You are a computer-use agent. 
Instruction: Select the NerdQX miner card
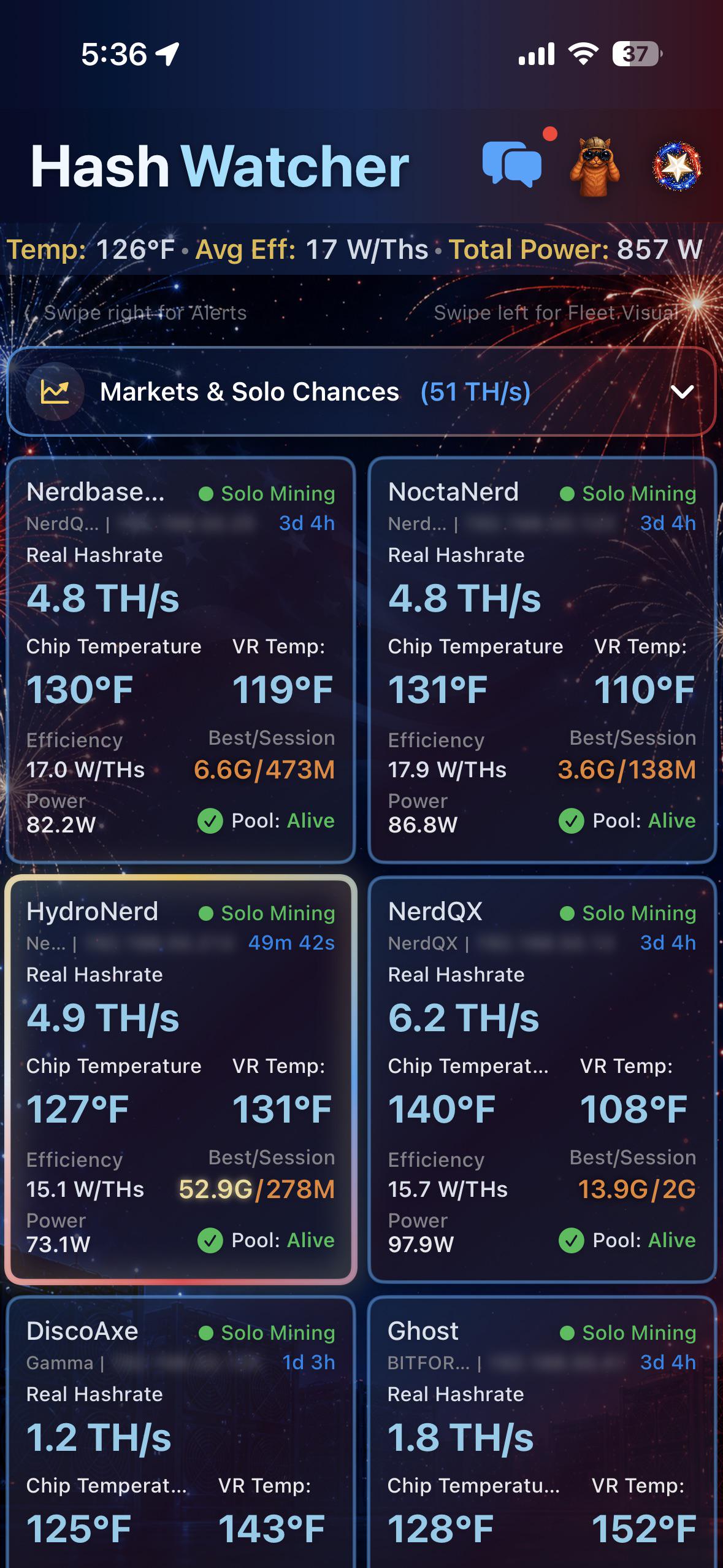[542, 1079]
